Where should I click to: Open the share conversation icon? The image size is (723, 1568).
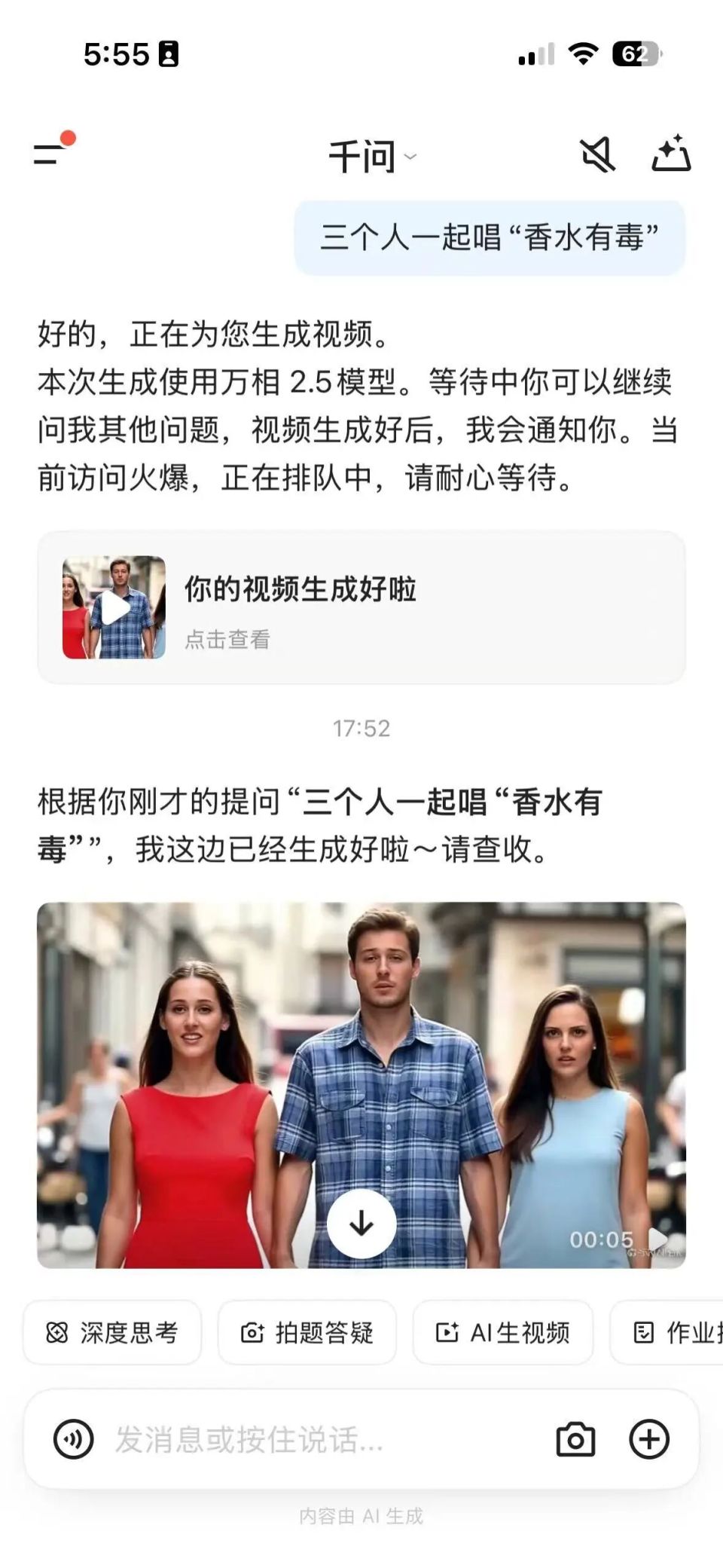[x=673, y=156]
